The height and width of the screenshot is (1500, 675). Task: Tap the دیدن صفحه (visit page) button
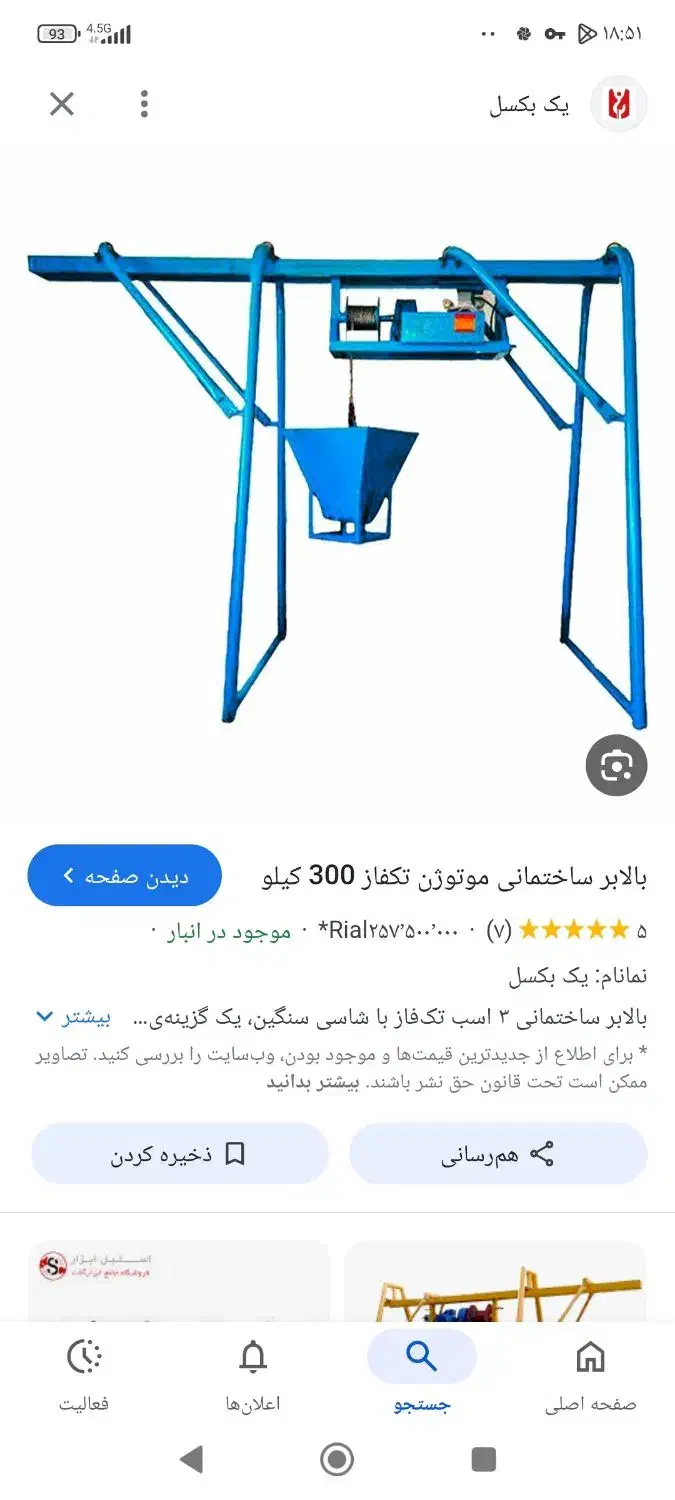pos(124,876)
